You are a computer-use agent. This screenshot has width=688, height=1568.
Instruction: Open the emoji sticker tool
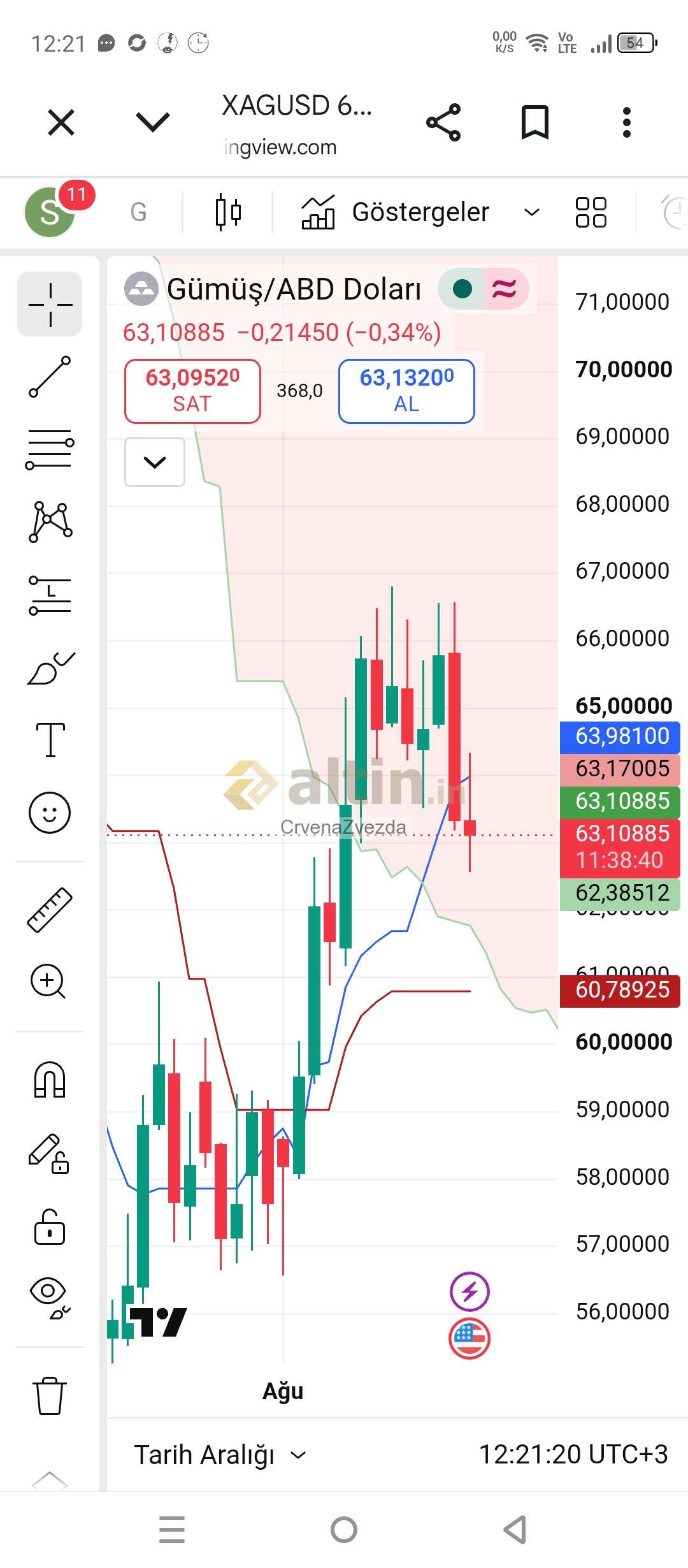pos(50,813)
